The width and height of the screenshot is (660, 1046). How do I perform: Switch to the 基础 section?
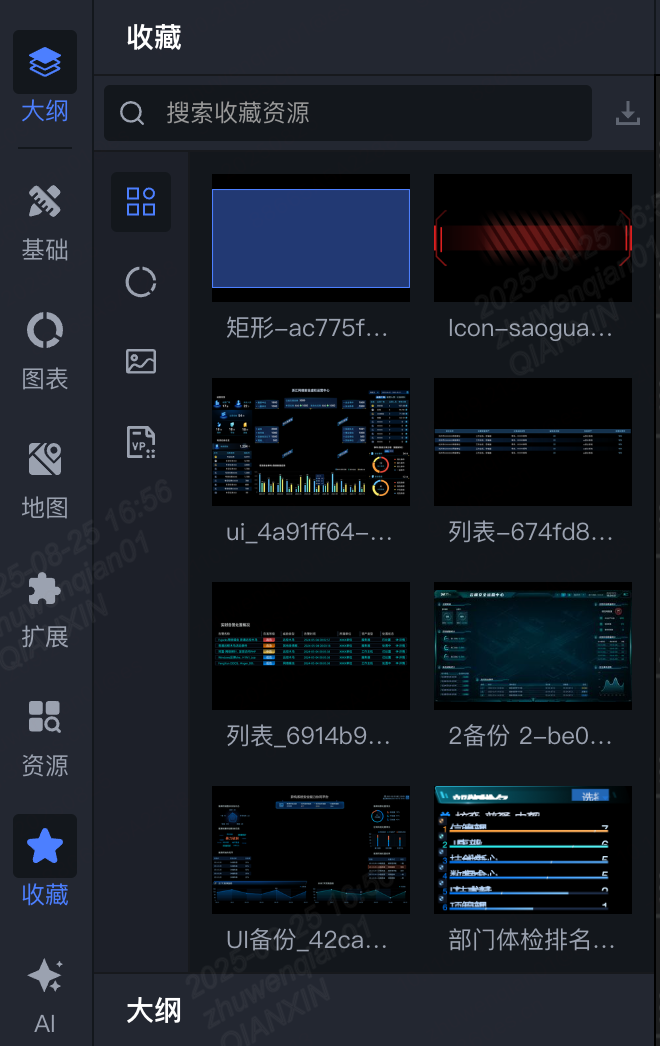(45, 221)
